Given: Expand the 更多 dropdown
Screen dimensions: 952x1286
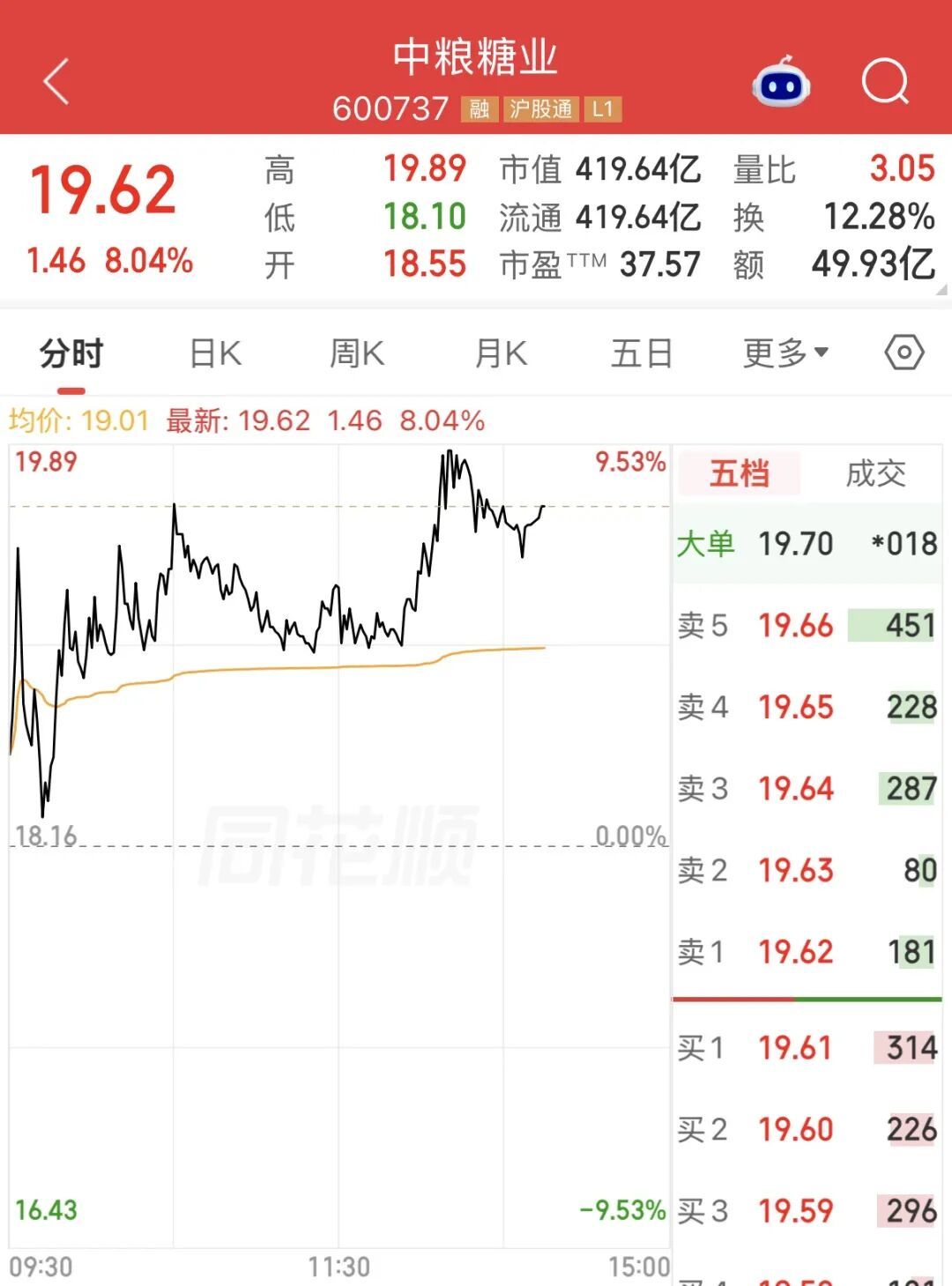Looking at the screenshot, I should (785, 353).
